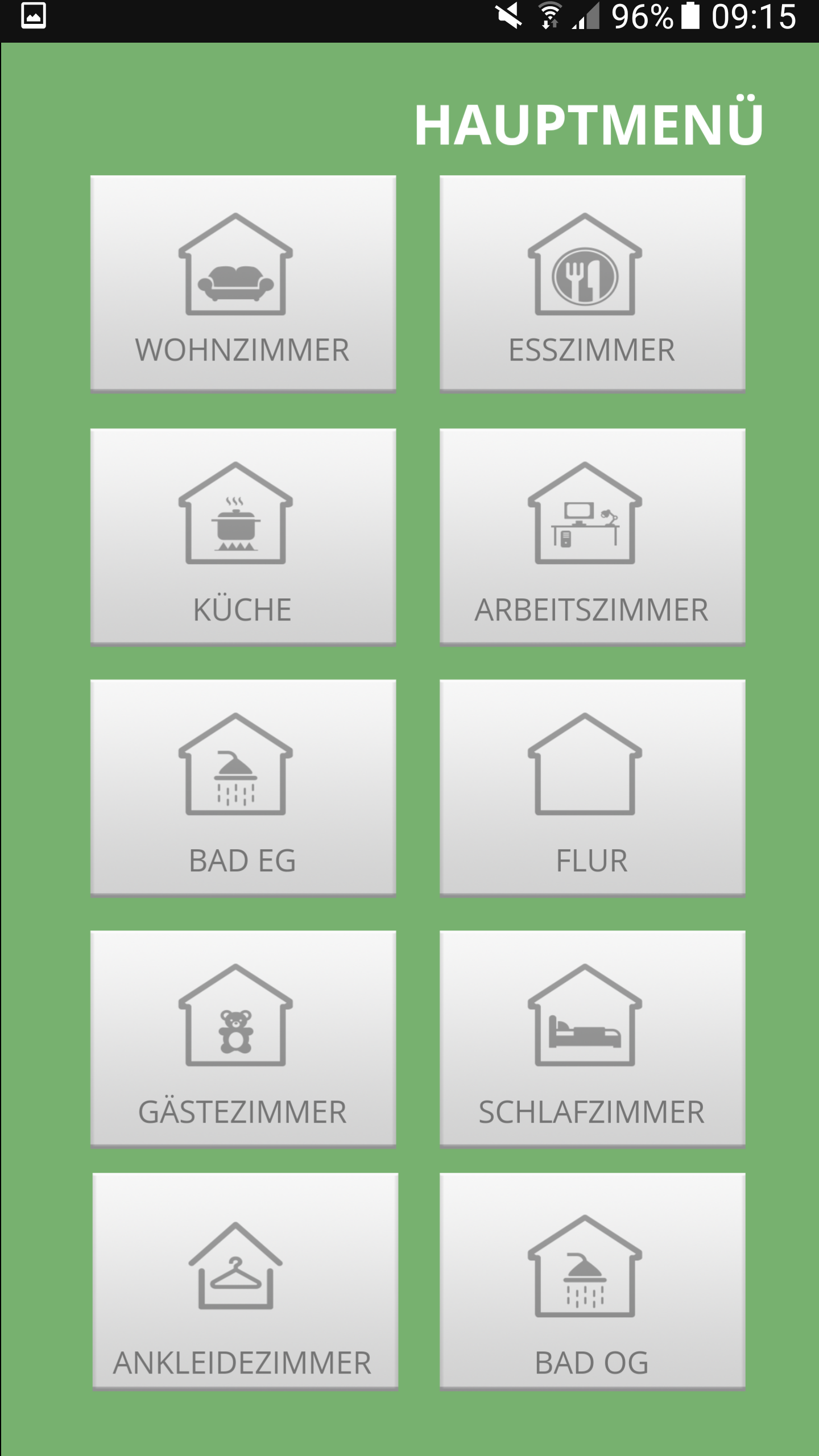The width and height of the screenshot is (819, 1456).
Task: Tap the Bad EG button
Action: [243, 788]
